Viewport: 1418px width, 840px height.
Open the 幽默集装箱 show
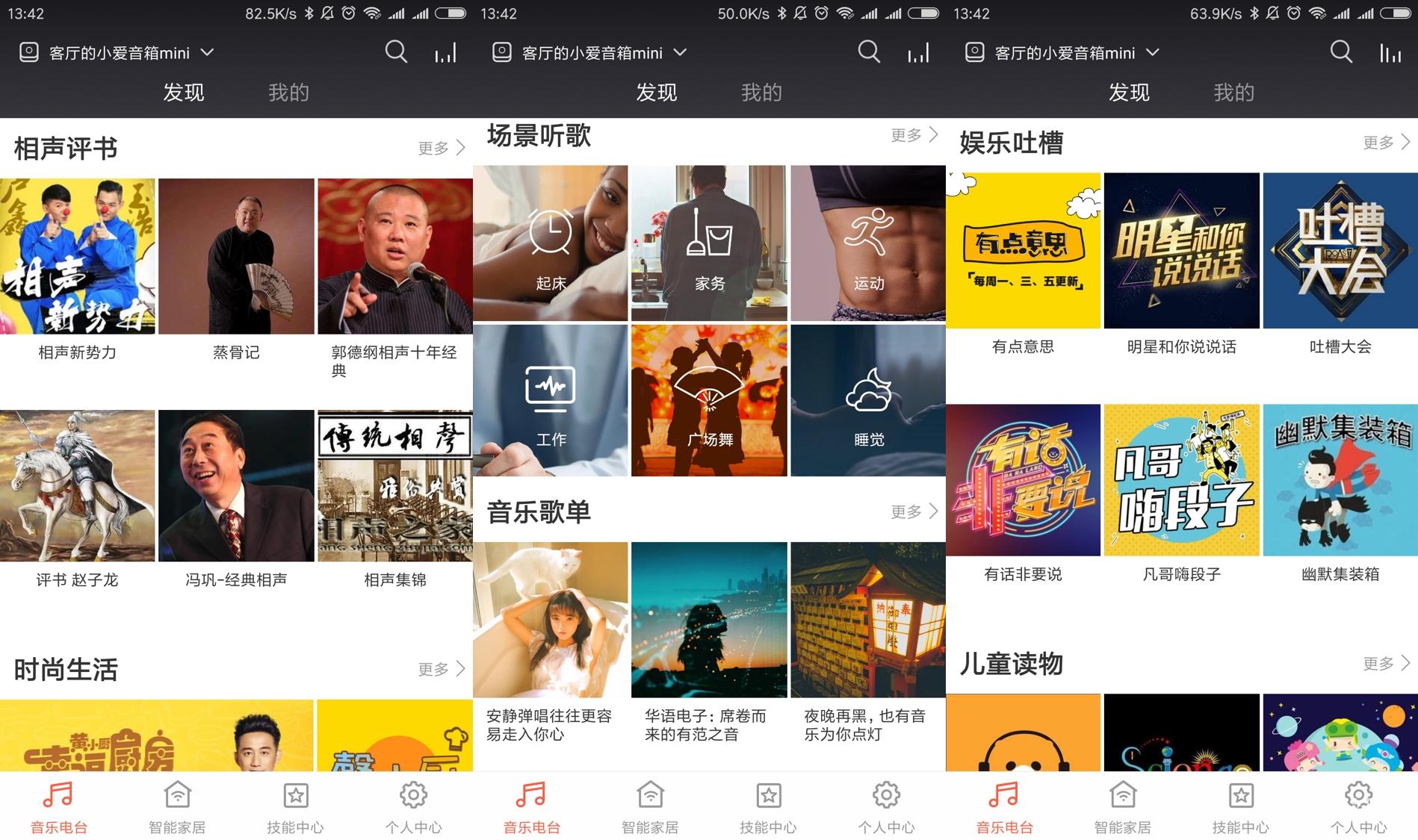[x=1340, y=480]
